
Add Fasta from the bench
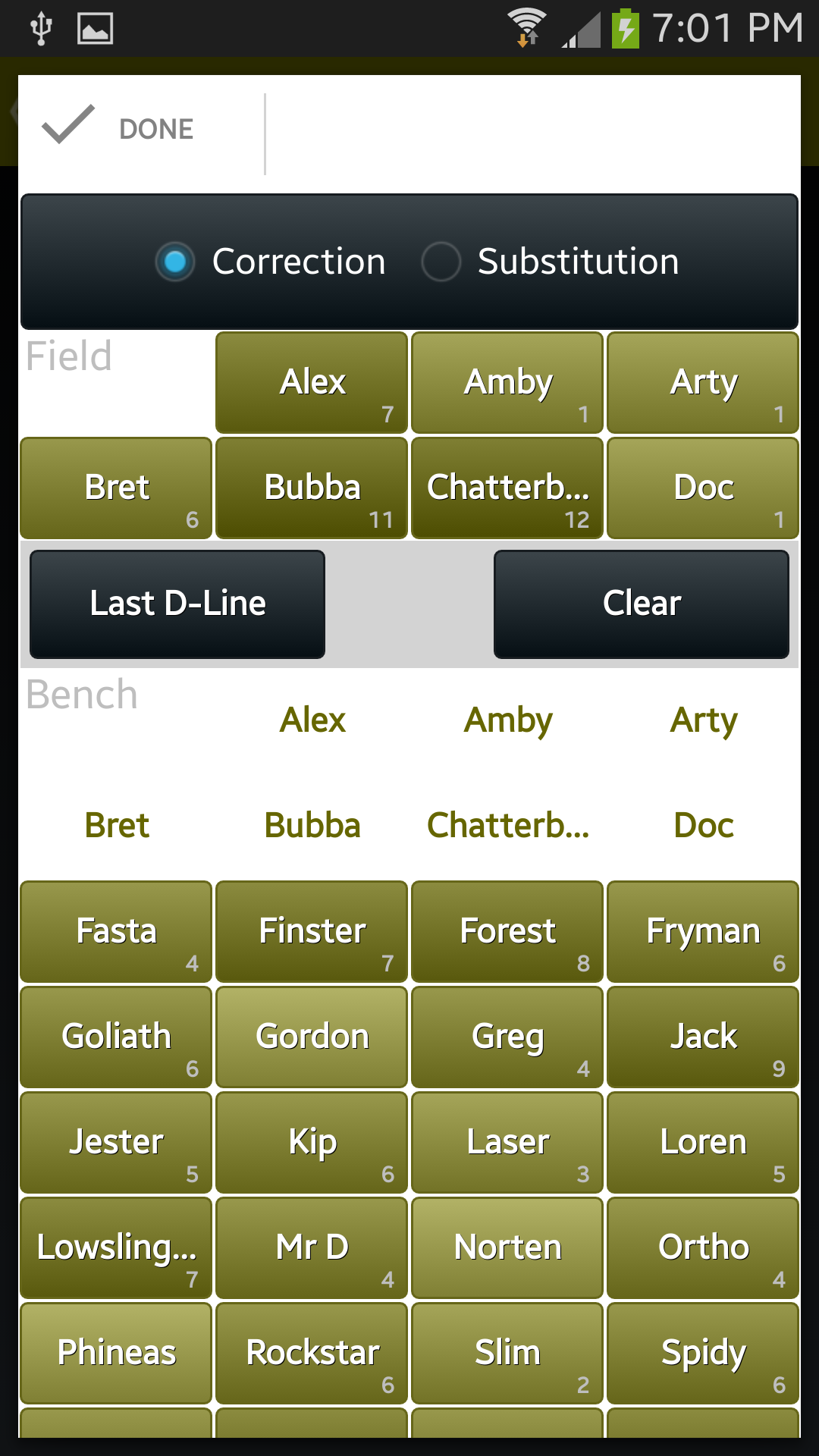coord(116,932)
